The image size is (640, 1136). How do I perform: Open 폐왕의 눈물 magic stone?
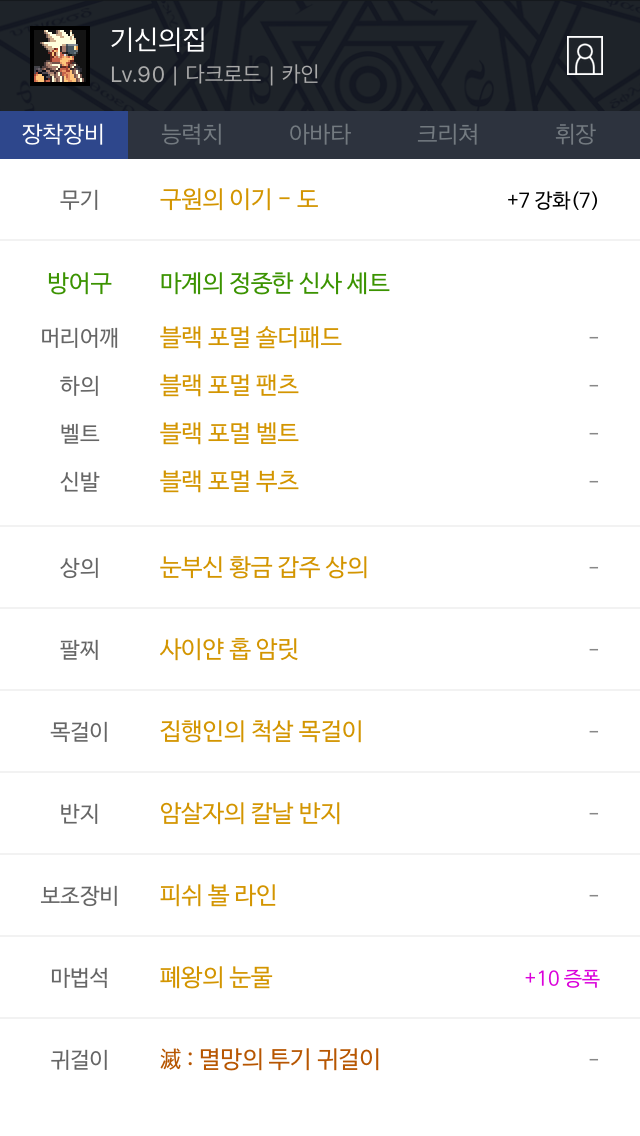click(x=216, y=977)
